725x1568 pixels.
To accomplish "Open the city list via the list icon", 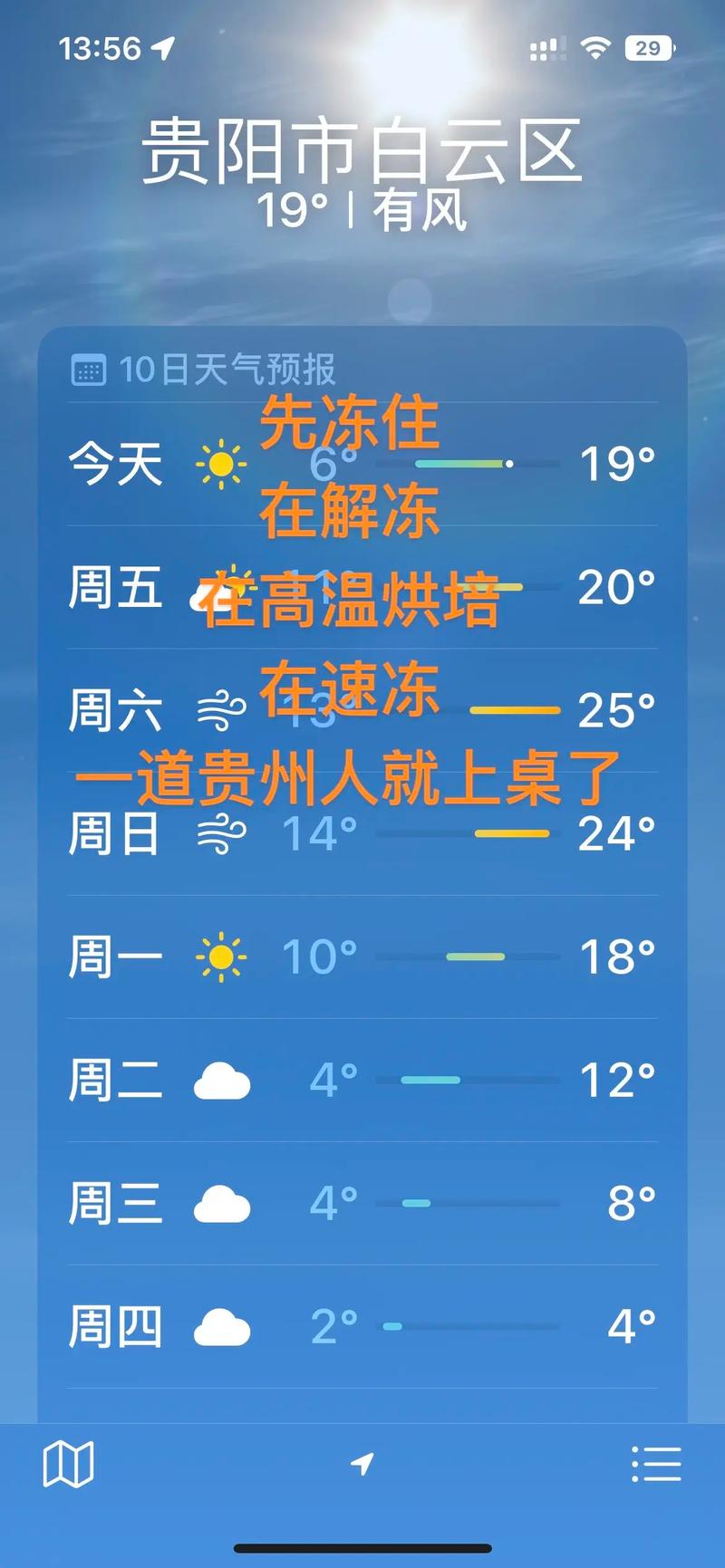I will (655, 1466).
